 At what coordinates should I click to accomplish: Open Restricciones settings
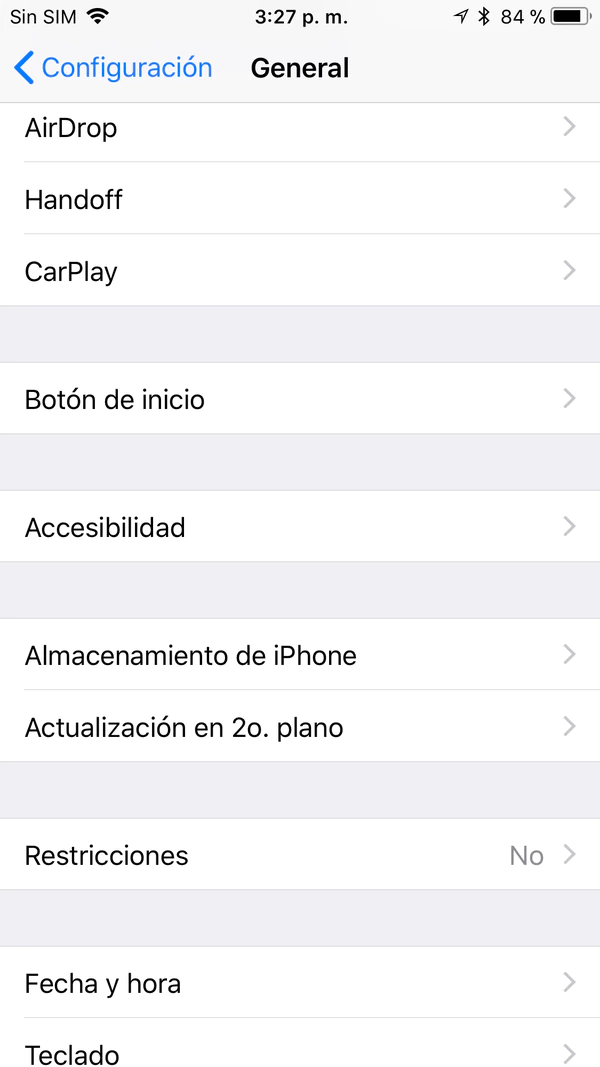[300, 855]
